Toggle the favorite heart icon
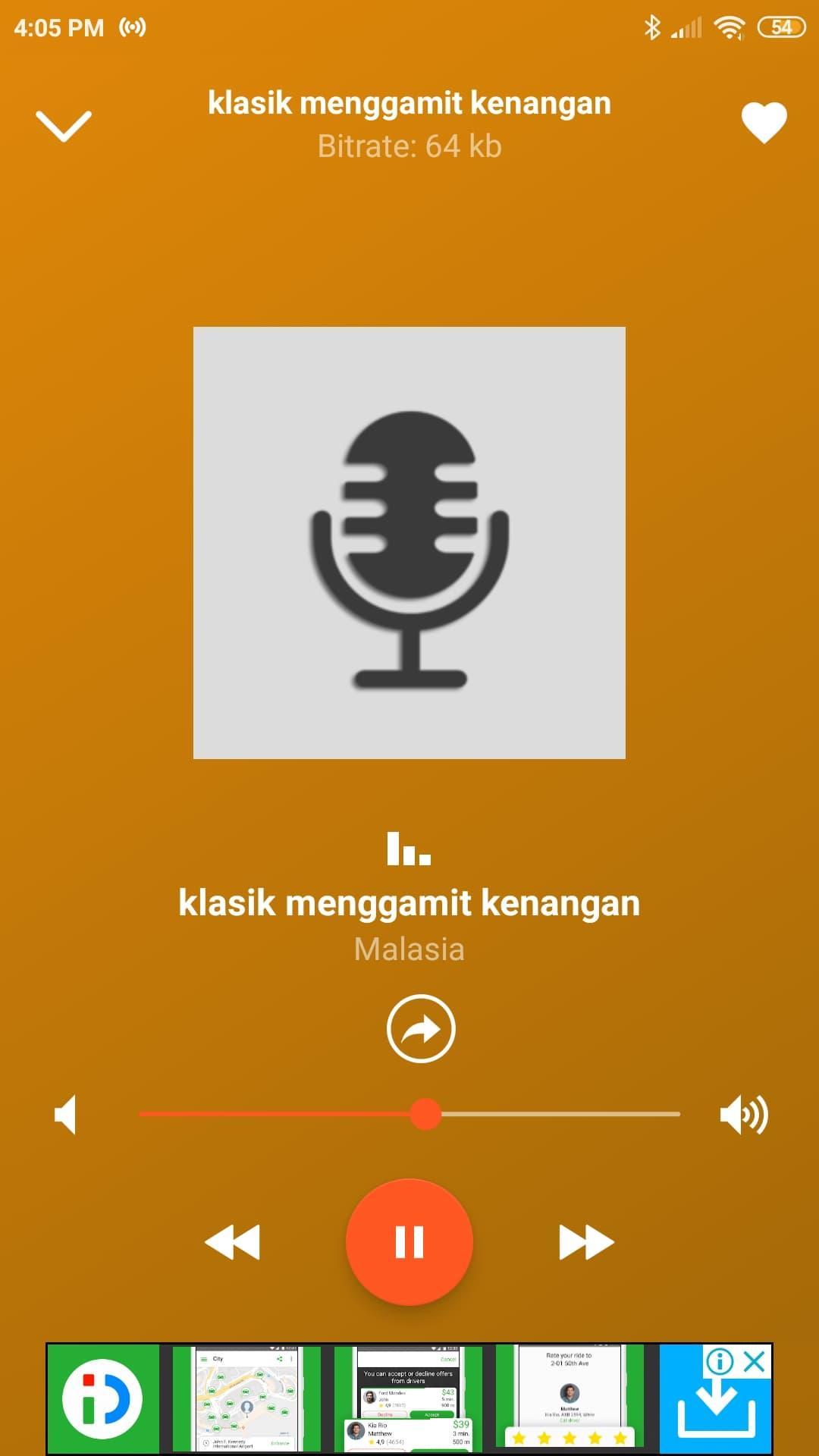Image resolution: width=819 pixels, height=1456 pixels. [764, 123]
